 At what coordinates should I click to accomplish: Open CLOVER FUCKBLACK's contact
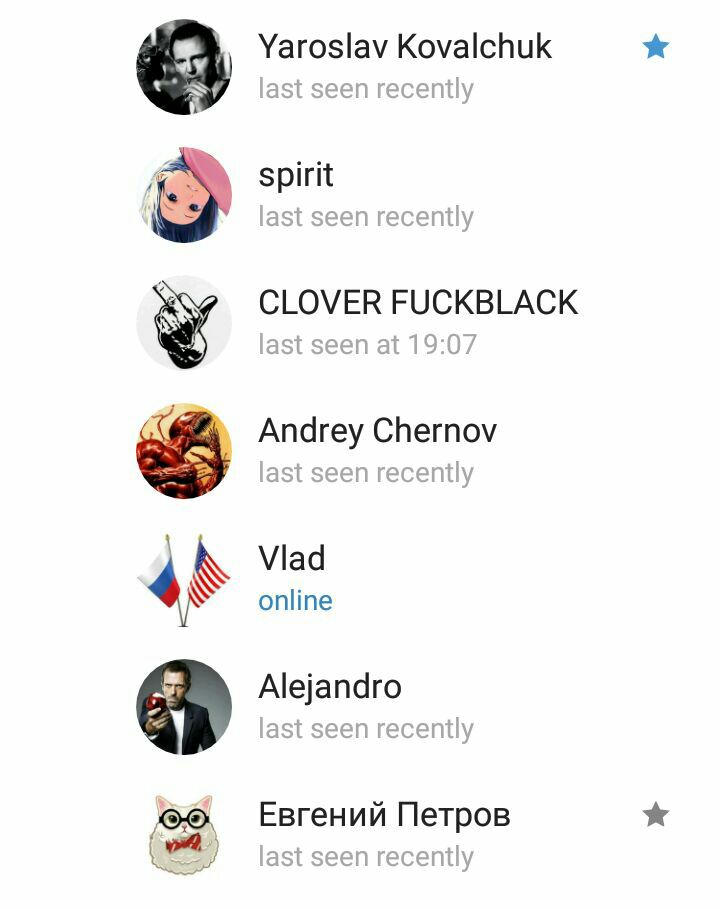point(417,322)
